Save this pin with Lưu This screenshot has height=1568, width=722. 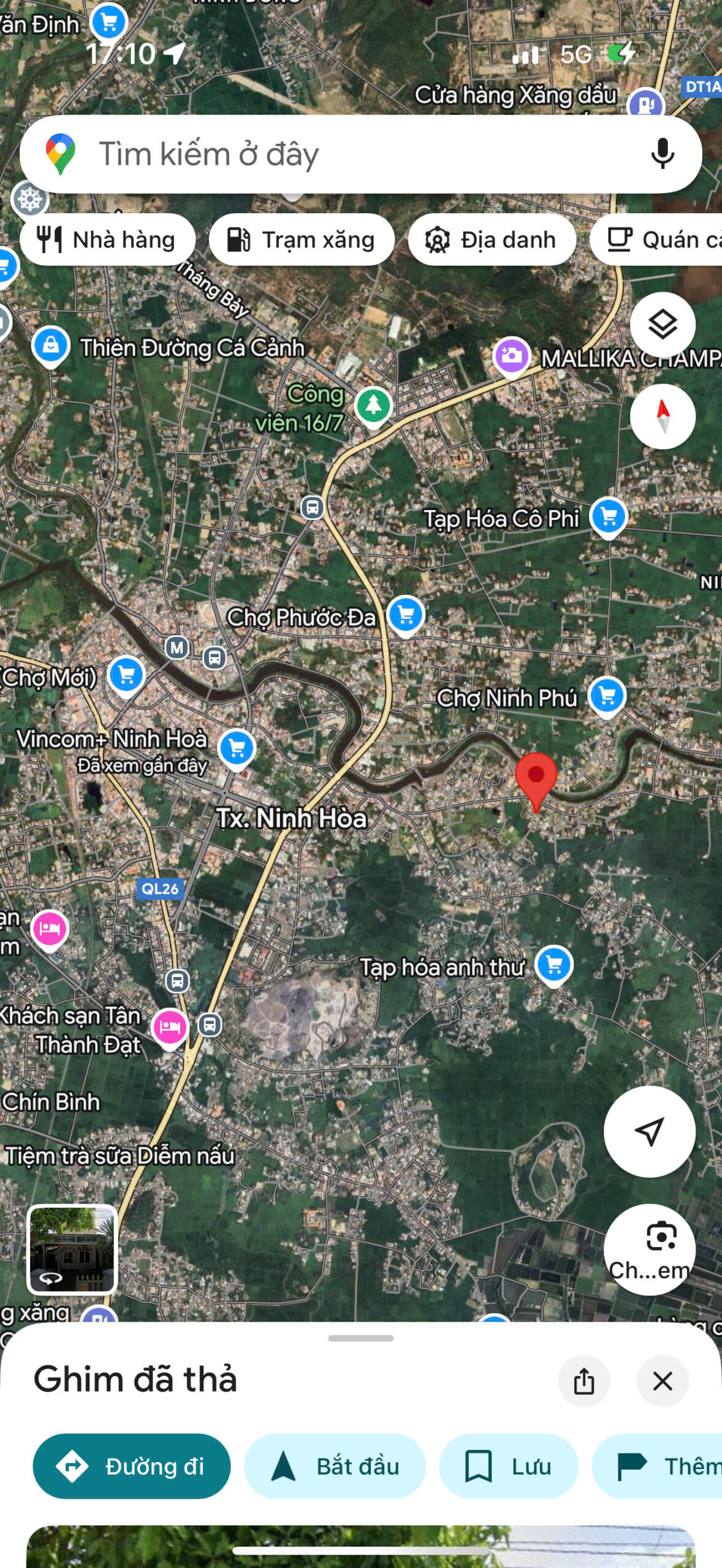coord(508,1466)
